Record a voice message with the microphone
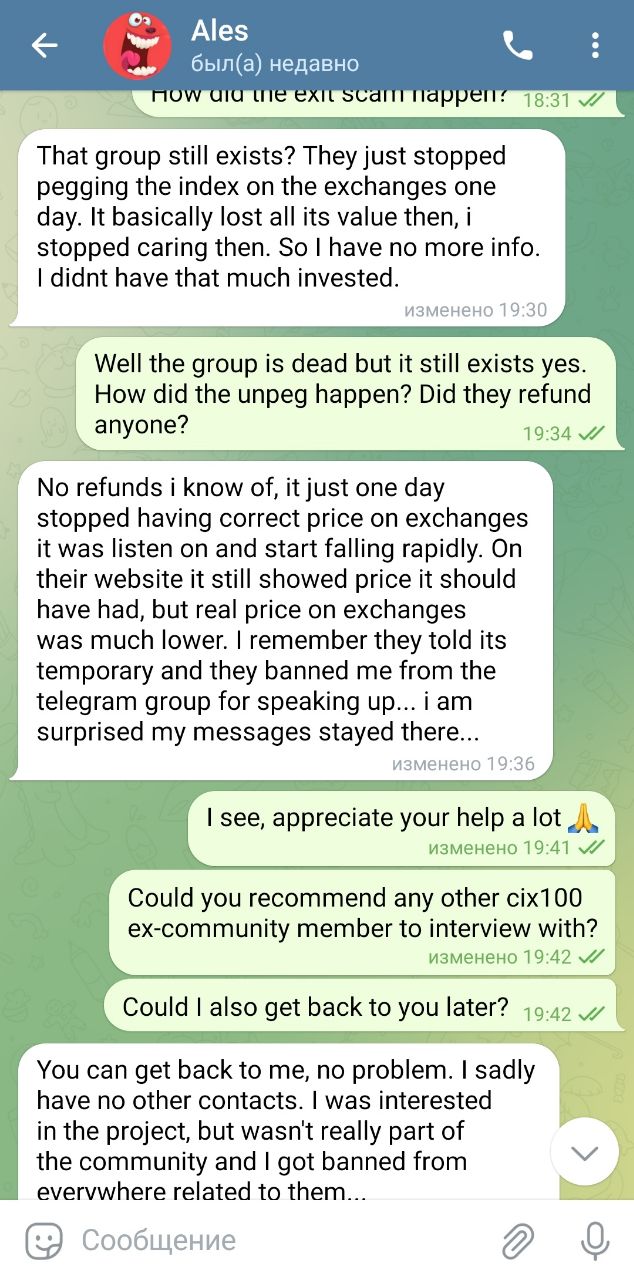 (595, 1241)
